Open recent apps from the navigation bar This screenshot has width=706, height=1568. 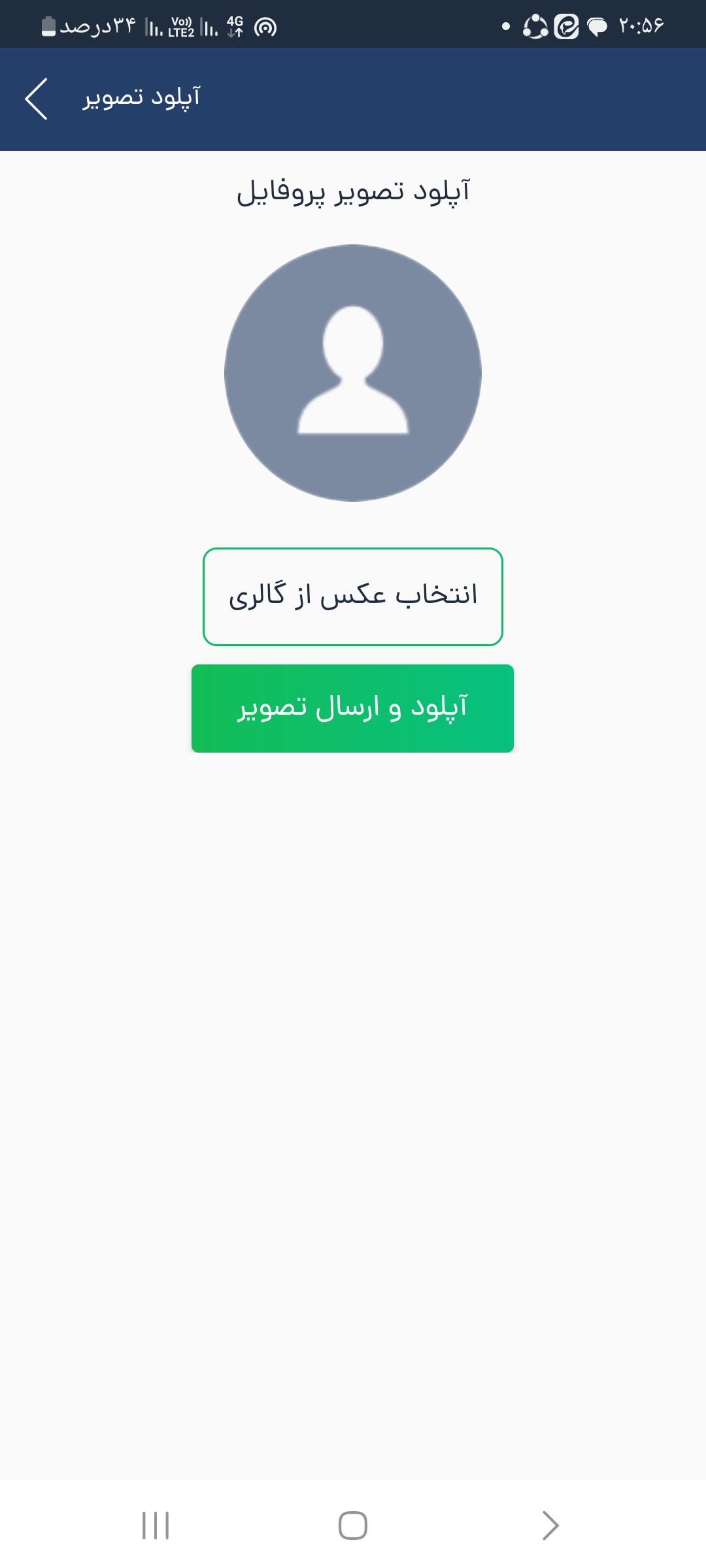tap(156, 1526)
